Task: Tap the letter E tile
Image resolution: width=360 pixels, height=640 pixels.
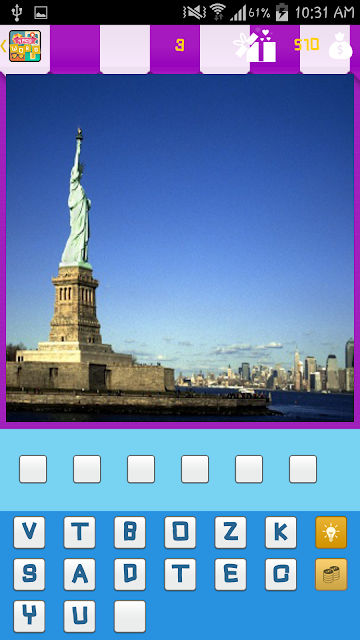Action: pyautogui.click(x=231, y=574)
